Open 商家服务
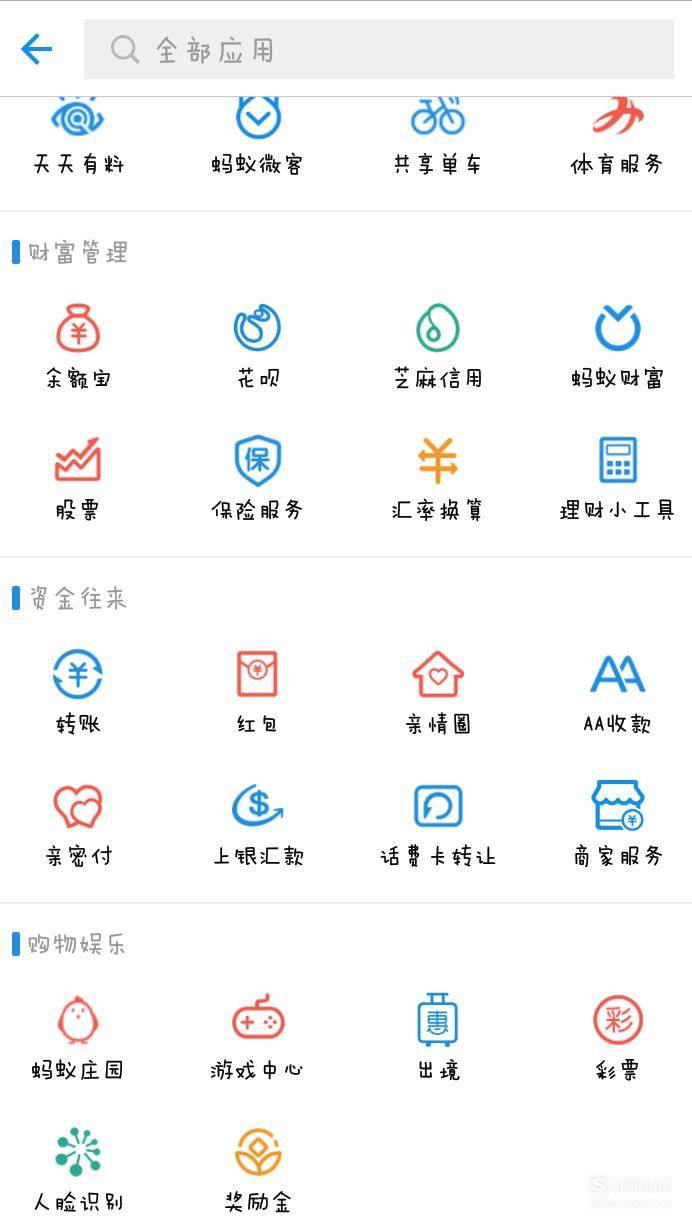The height and width of the screenshot is (1232, 692). tap(618, 824)
